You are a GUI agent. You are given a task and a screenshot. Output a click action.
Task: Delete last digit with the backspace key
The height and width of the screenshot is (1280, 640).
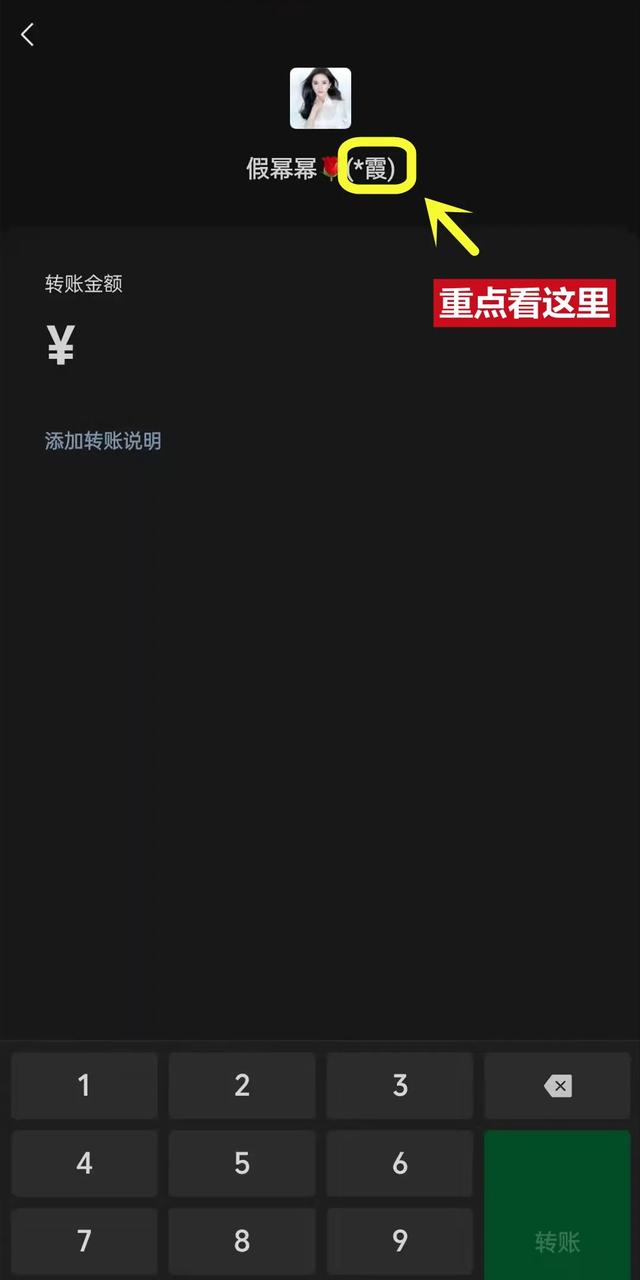(558, 1085)
